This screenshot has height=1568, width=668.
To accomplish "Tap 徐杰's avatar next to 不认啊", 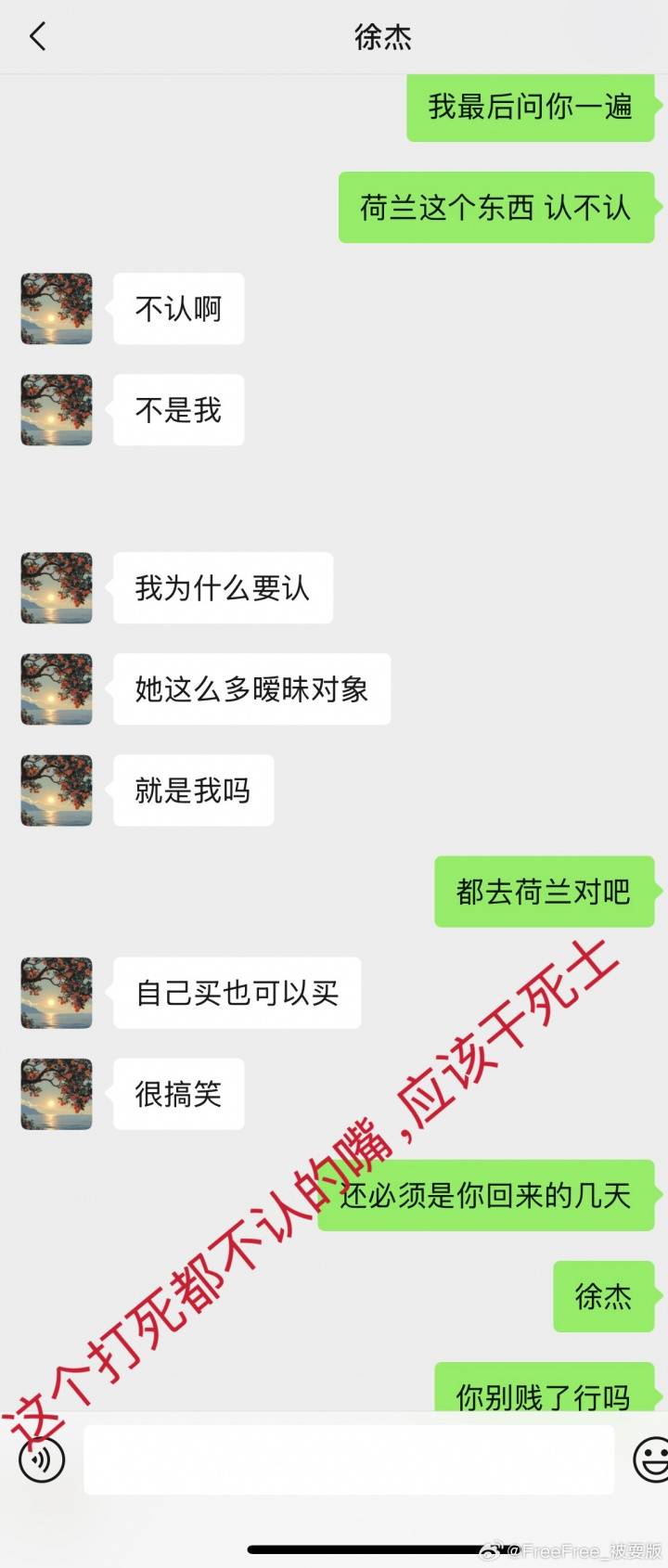I will tap(56, 309).
